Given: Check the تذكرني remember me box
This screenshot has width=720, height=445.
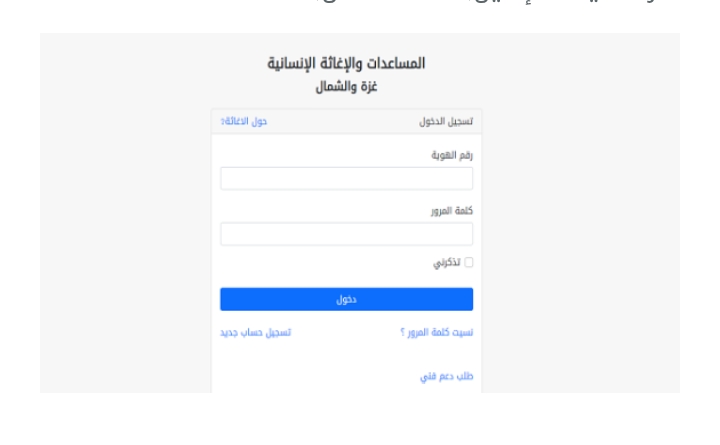Looking at the screenshot, I should (469, 263).
